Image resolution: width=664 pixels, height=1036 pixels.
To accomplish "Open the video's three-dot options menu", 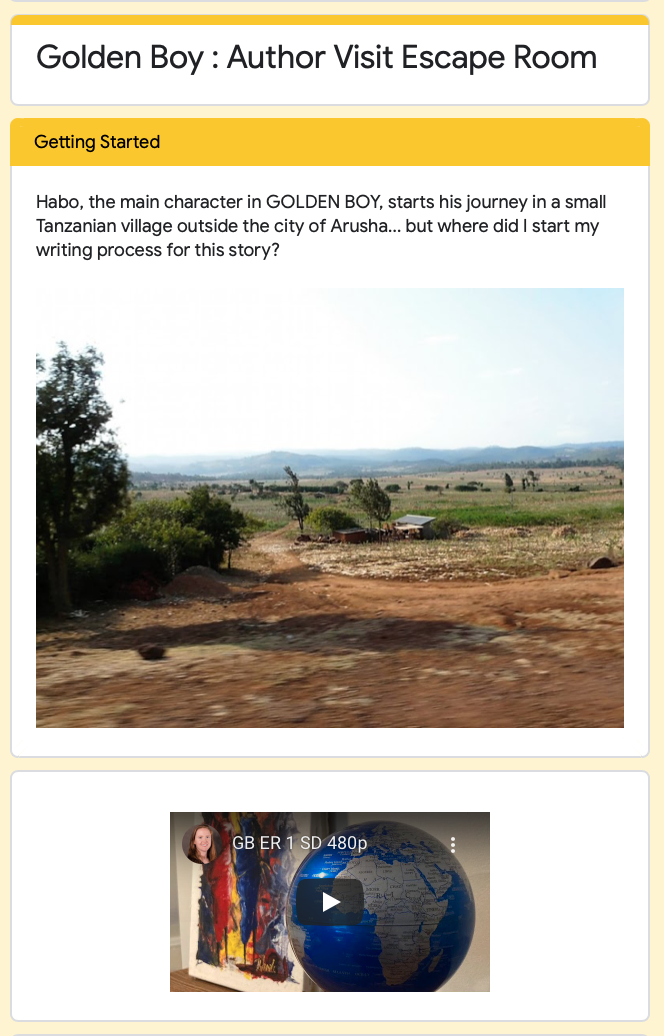I will click(x=453, y=845).
